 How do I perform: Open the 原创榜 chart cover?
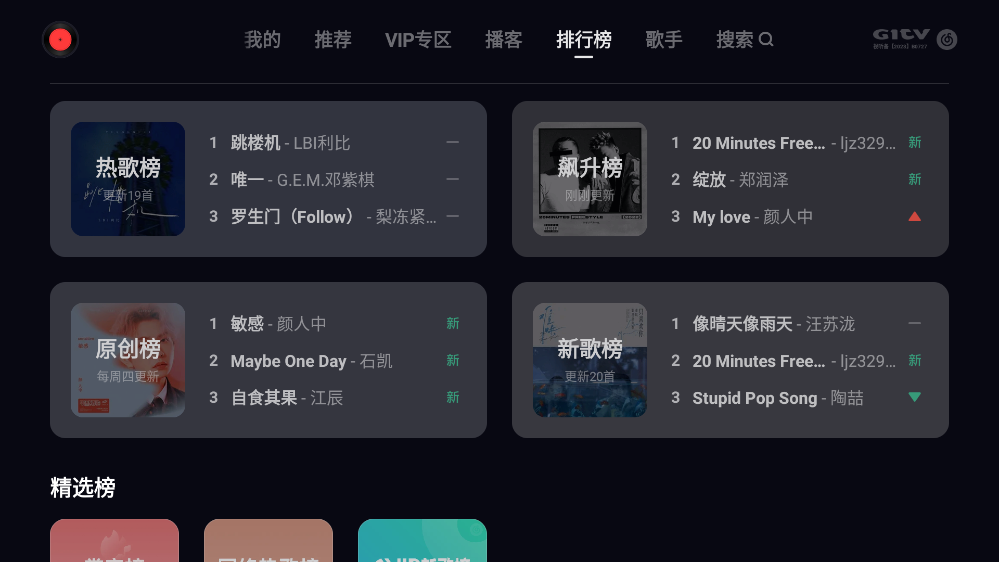pos(128,360)
